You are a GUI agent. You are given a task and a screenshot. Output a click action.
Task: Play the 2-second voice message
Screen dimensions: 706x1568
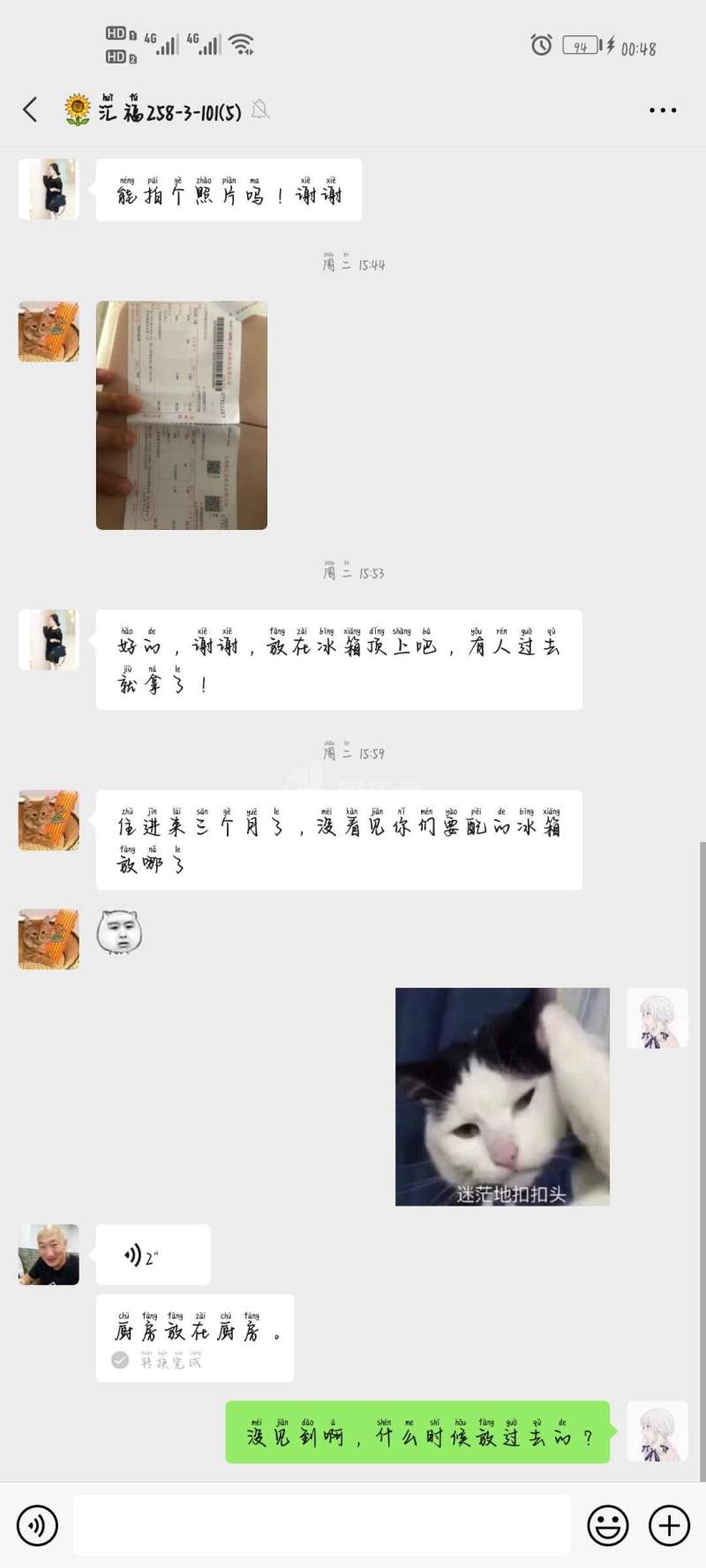(x=152, y=1254)
